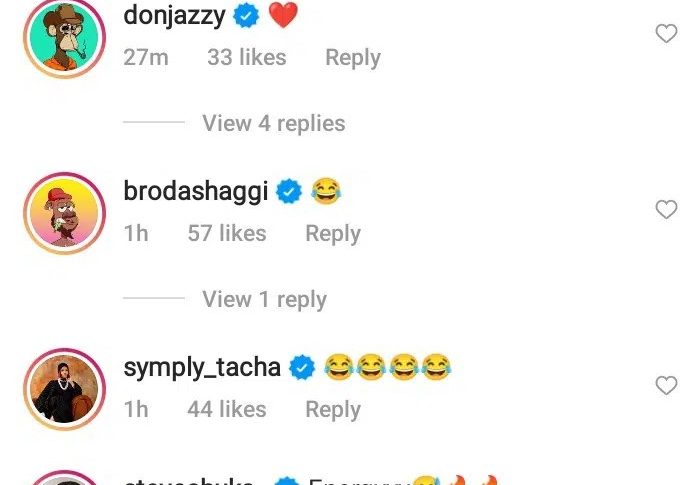
Task: Expand View 1 reply under brodashaggi
Action: (264, 300)
